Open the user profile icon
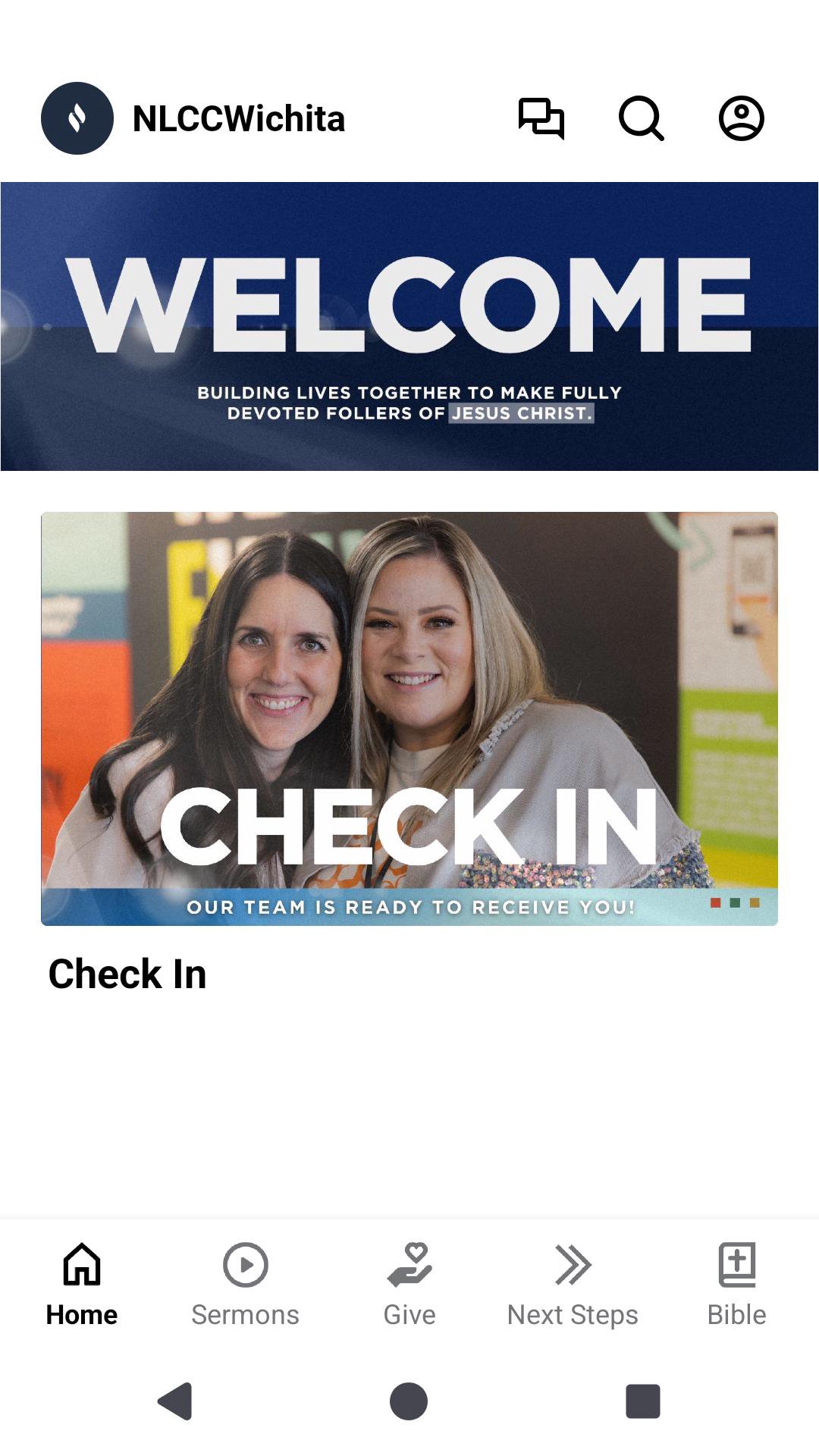This screenshot has width=819, height=1456. 741,118
